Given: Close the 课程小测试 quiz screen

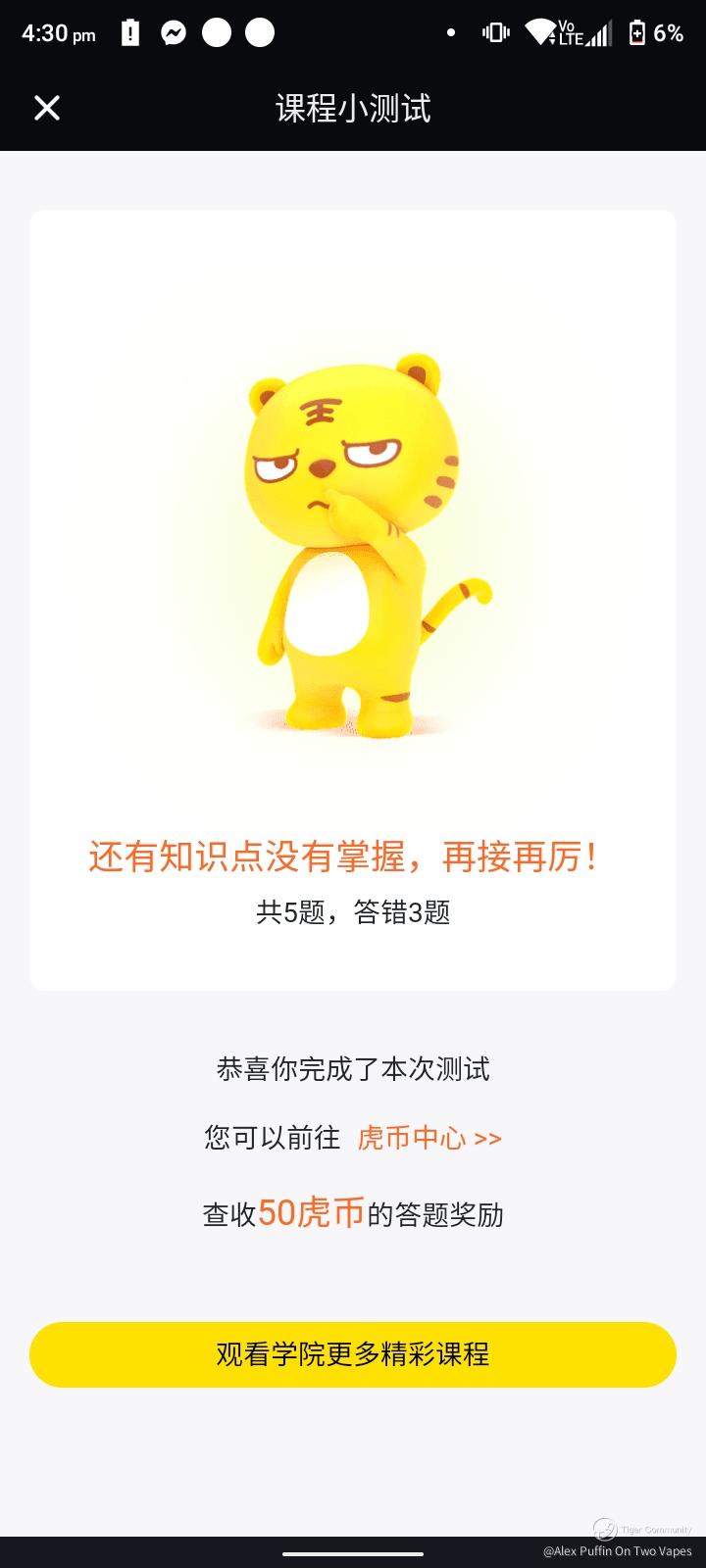Looking at the screenshot, I should (47, 108).
